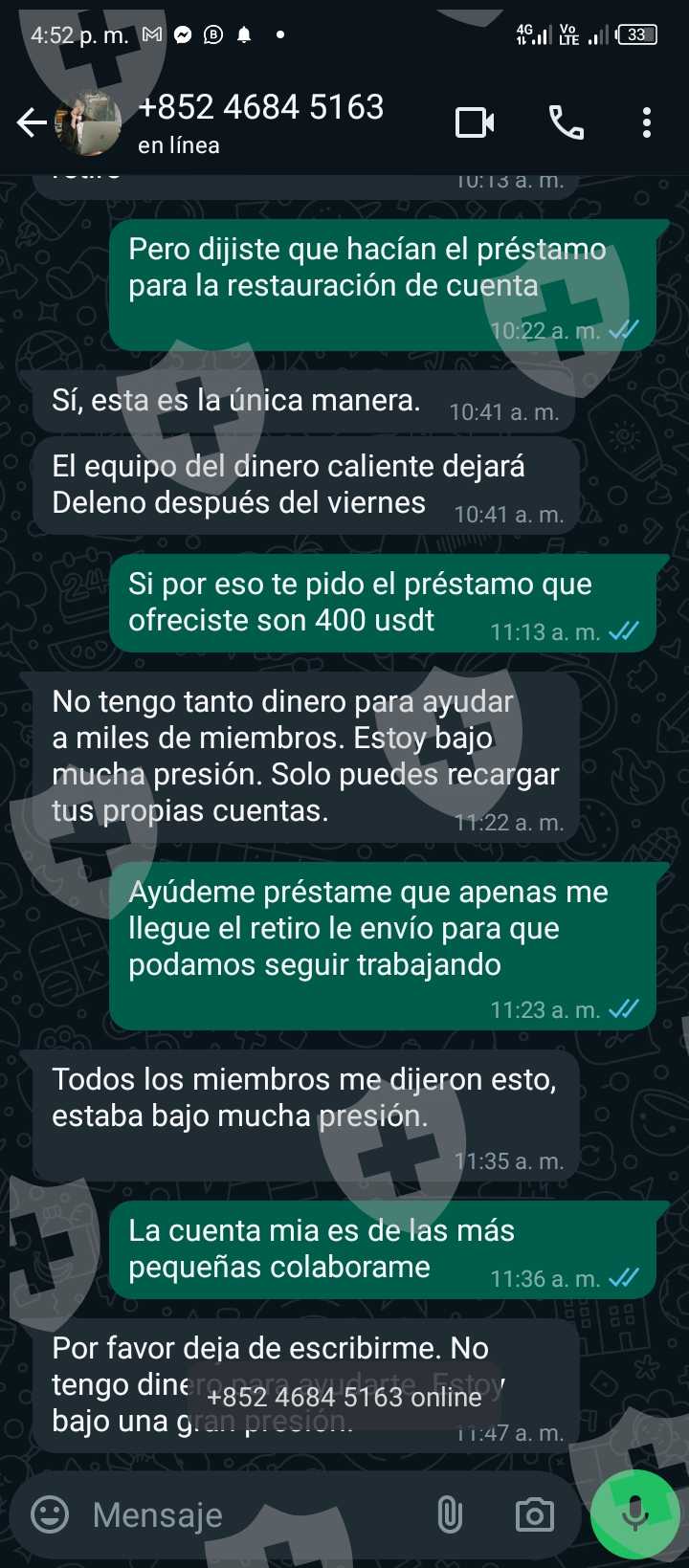Open the camera from the message bar

point(534,1514)
